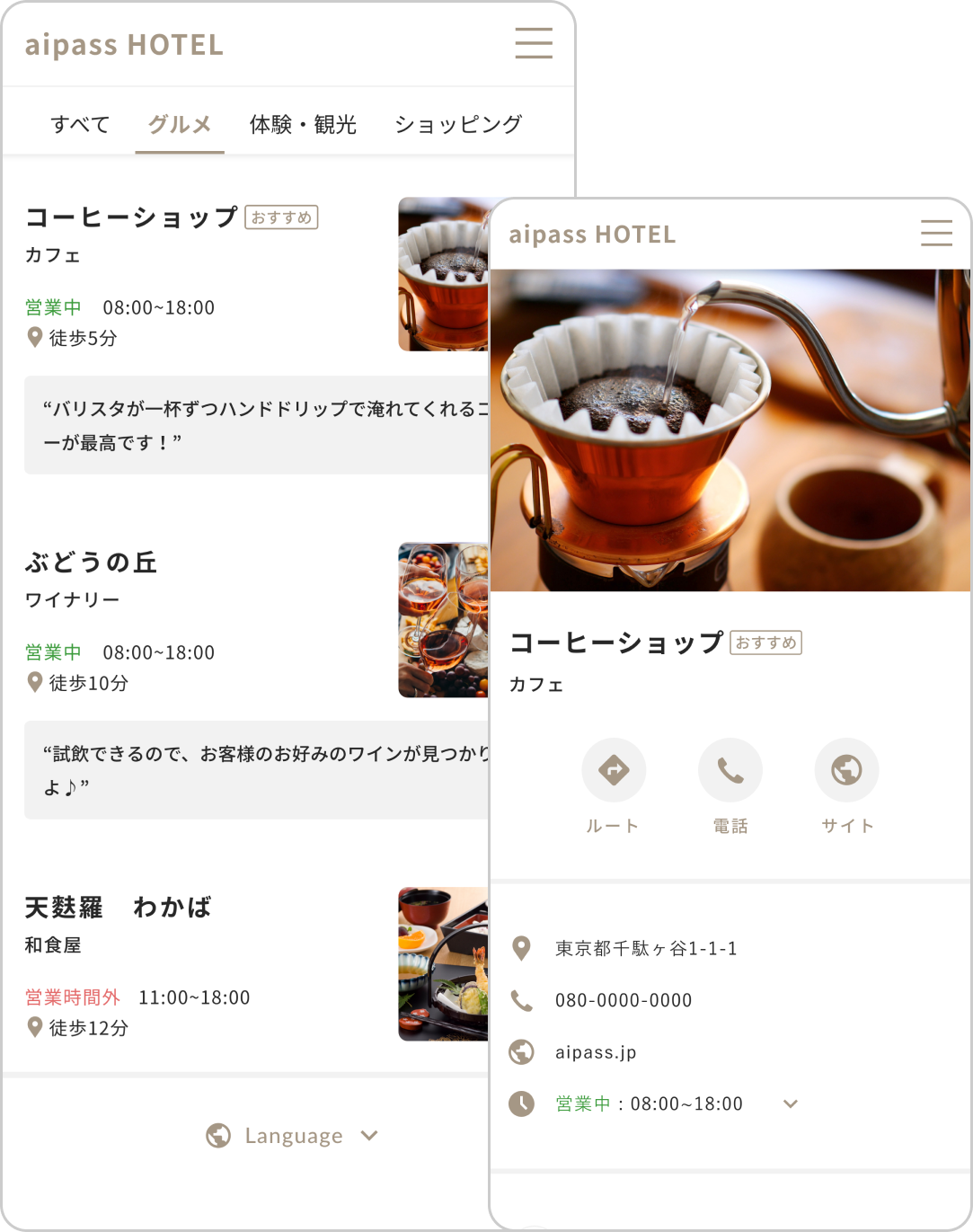Open the 天麩羅 わかば restaurant listing
The width and height of the screenshot is (973, 1232).
[117, 908]
